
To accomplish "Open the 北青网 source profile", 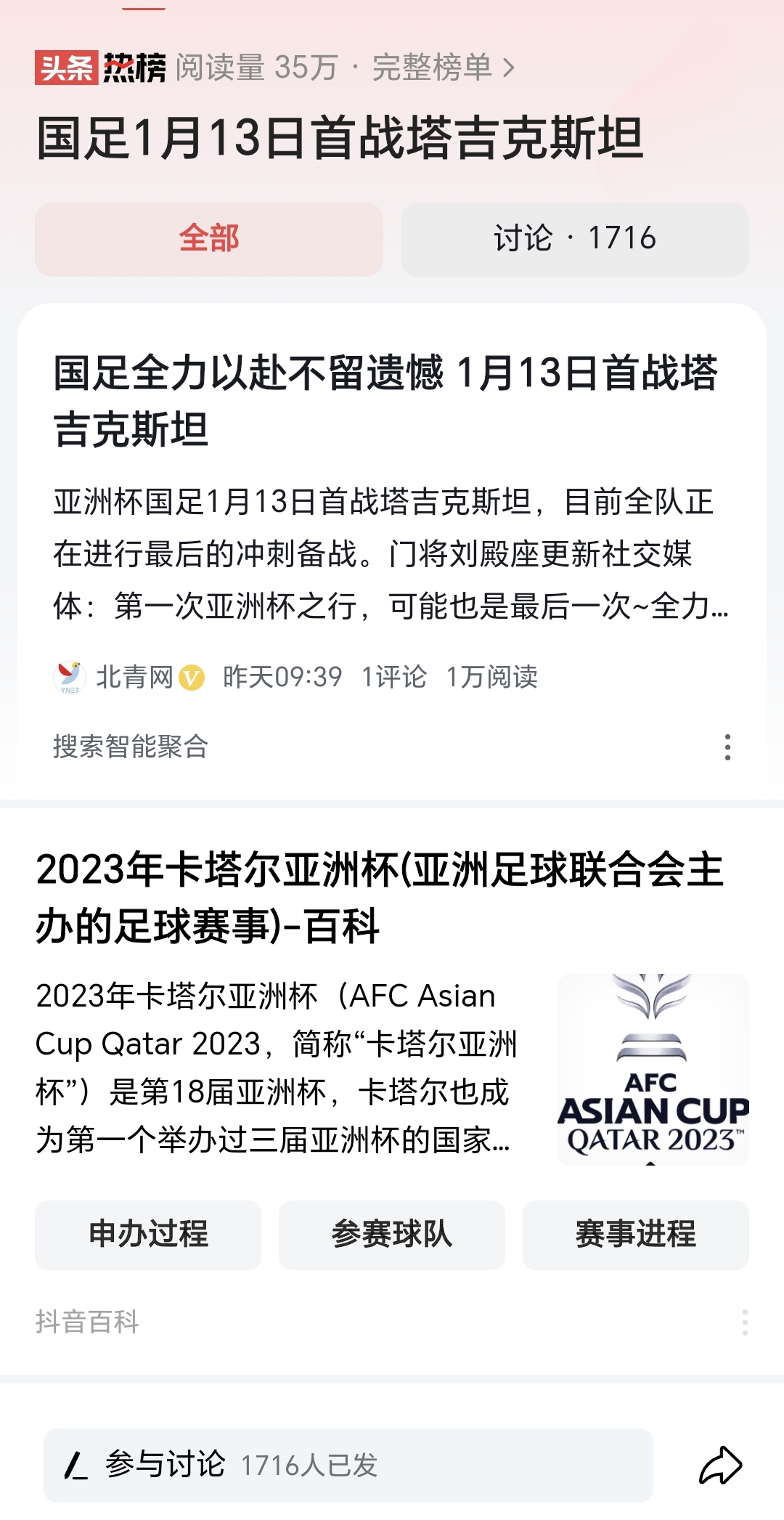I will tap(134, 677).
